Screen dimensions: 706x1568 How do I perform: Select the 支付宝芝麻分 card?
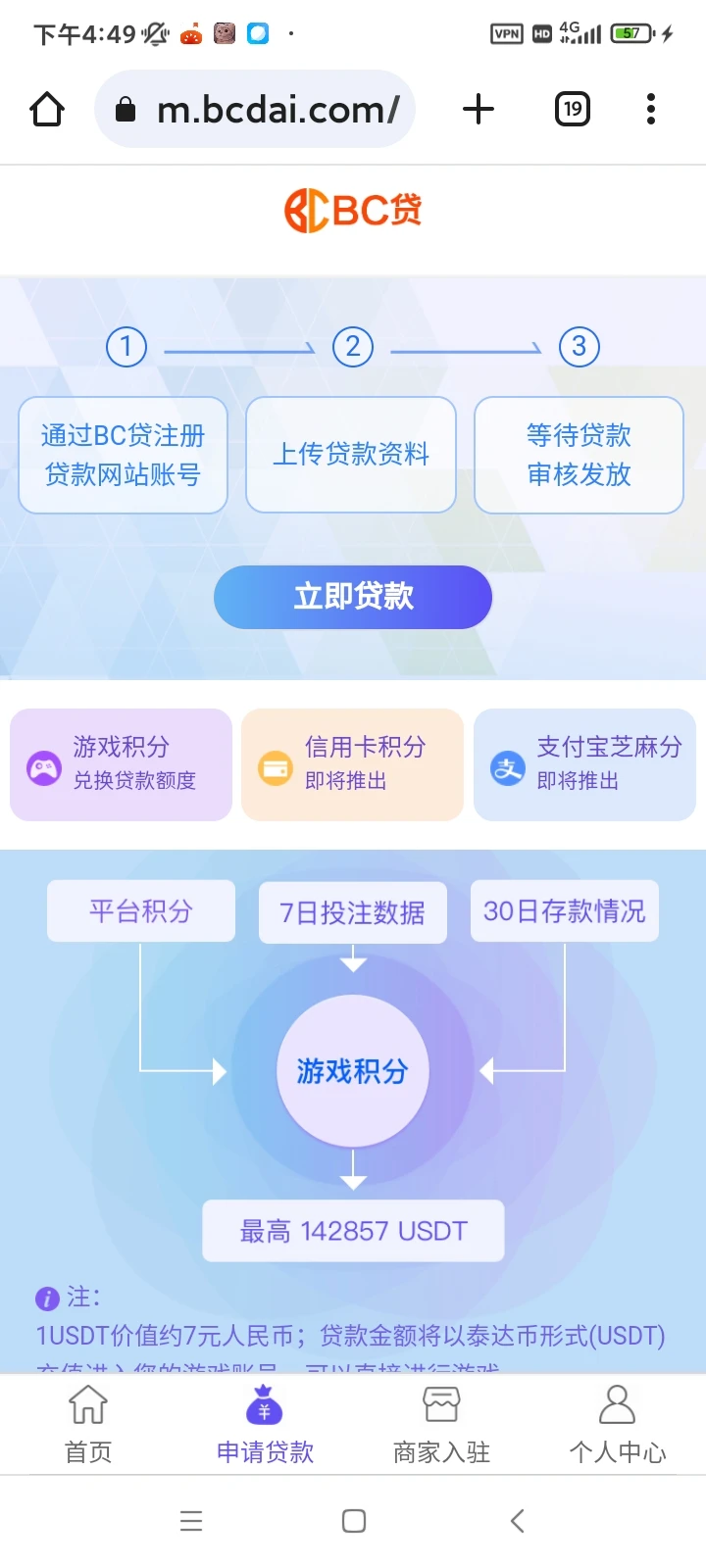584,764
